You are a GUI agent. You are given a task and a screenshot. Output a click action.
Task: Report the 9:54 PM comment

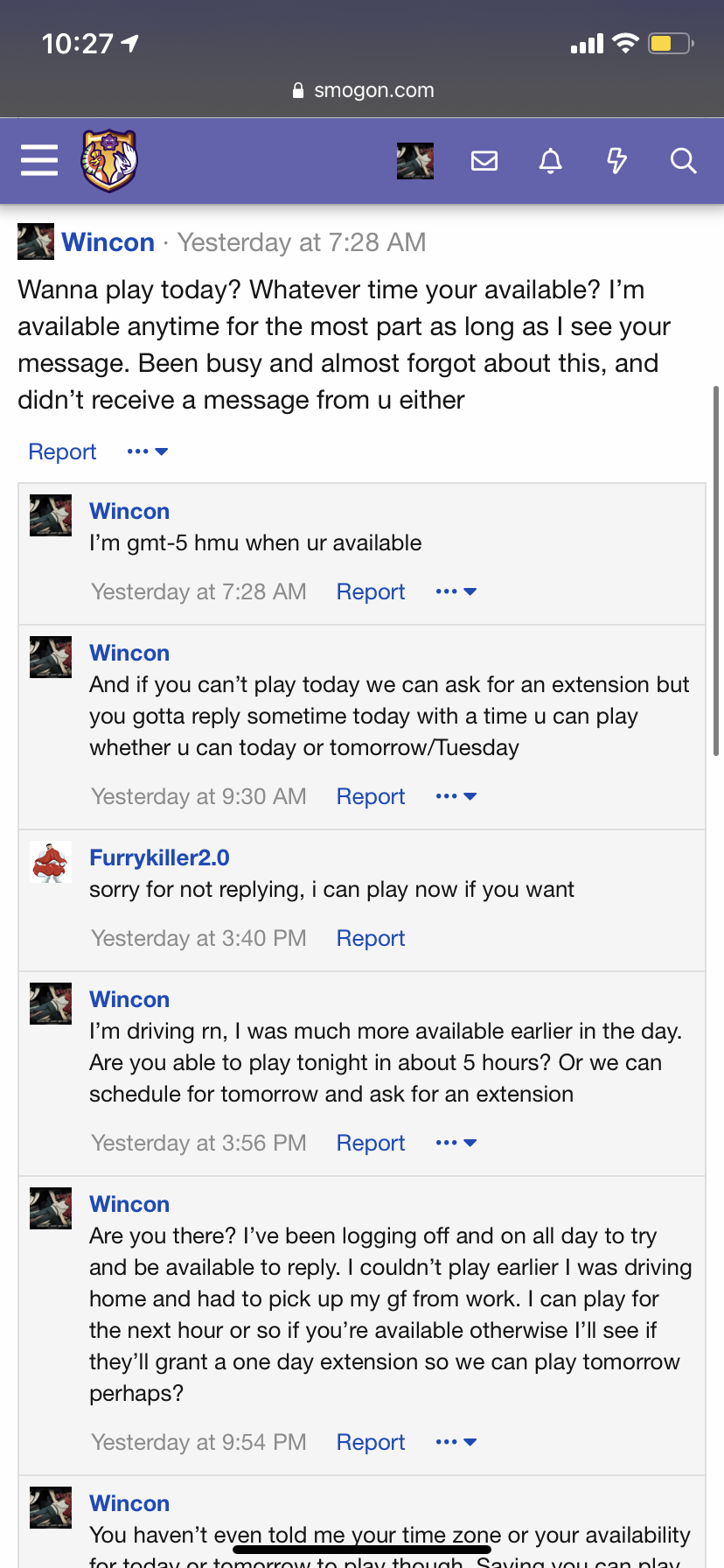pos(371,1442)
